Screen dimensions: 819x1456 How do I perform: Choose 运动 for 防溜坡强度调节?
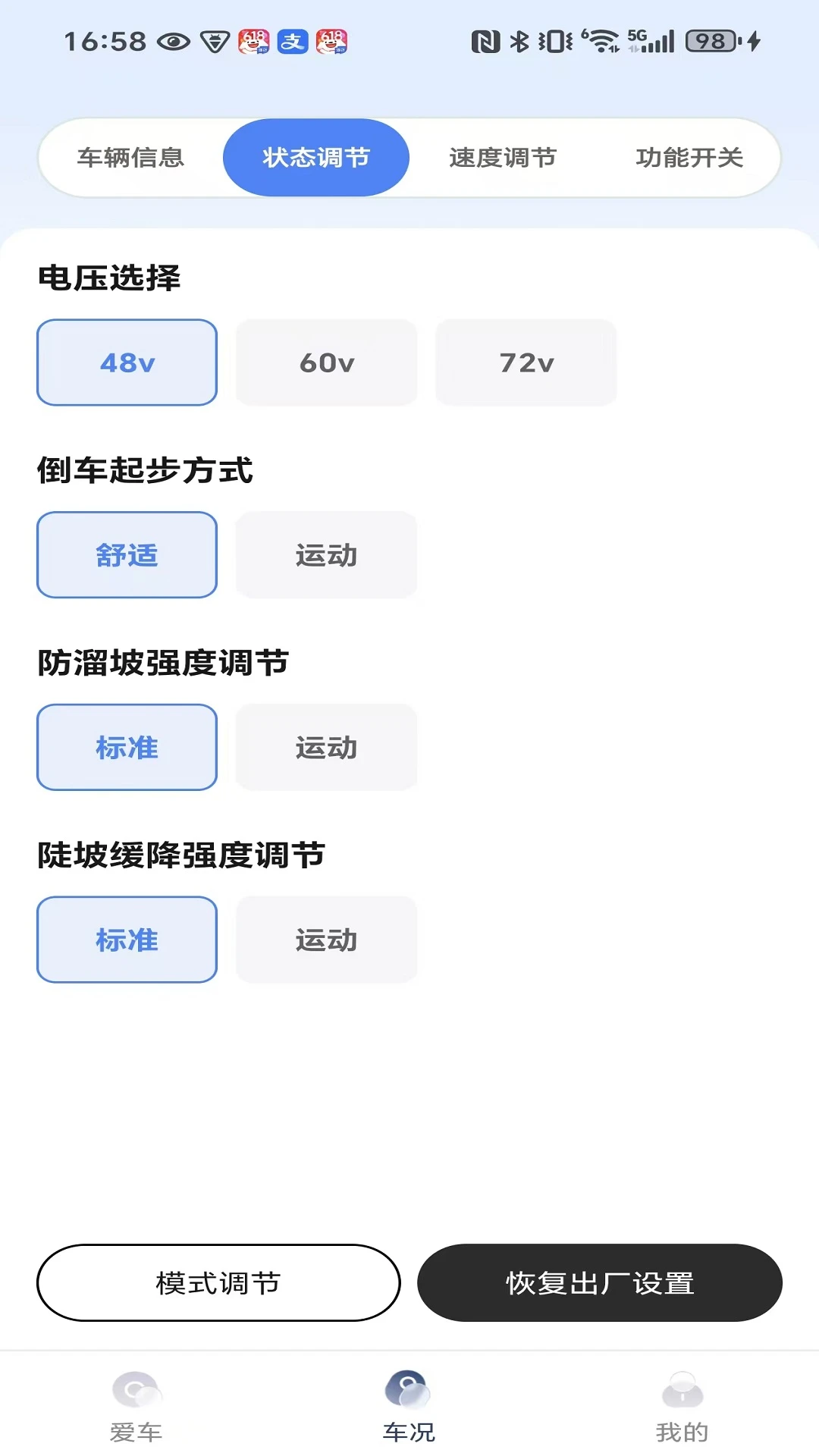[x=327, y=748]
